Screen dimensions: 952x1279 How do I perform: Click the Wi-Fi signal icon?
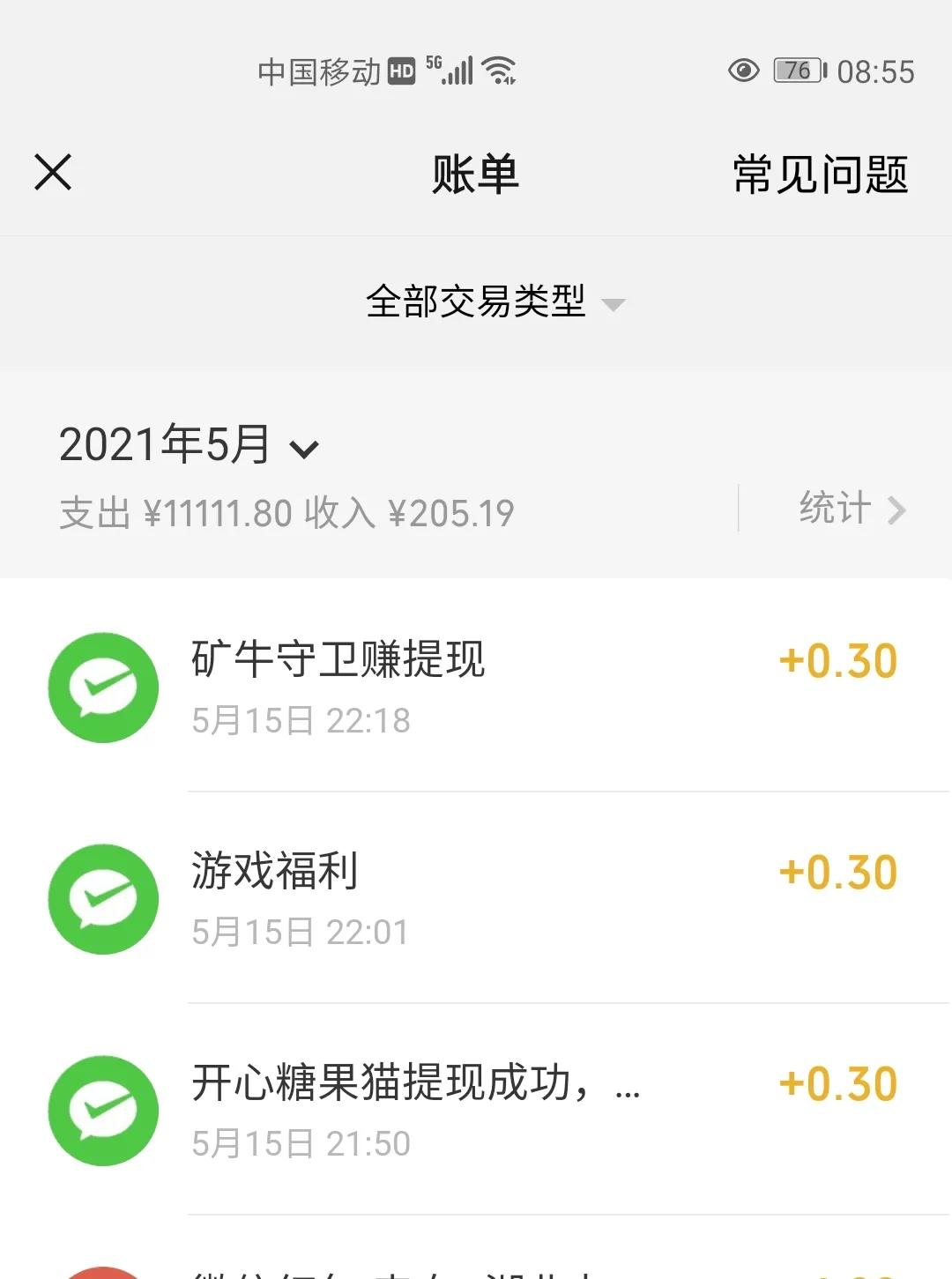click(x=498, y=71)
